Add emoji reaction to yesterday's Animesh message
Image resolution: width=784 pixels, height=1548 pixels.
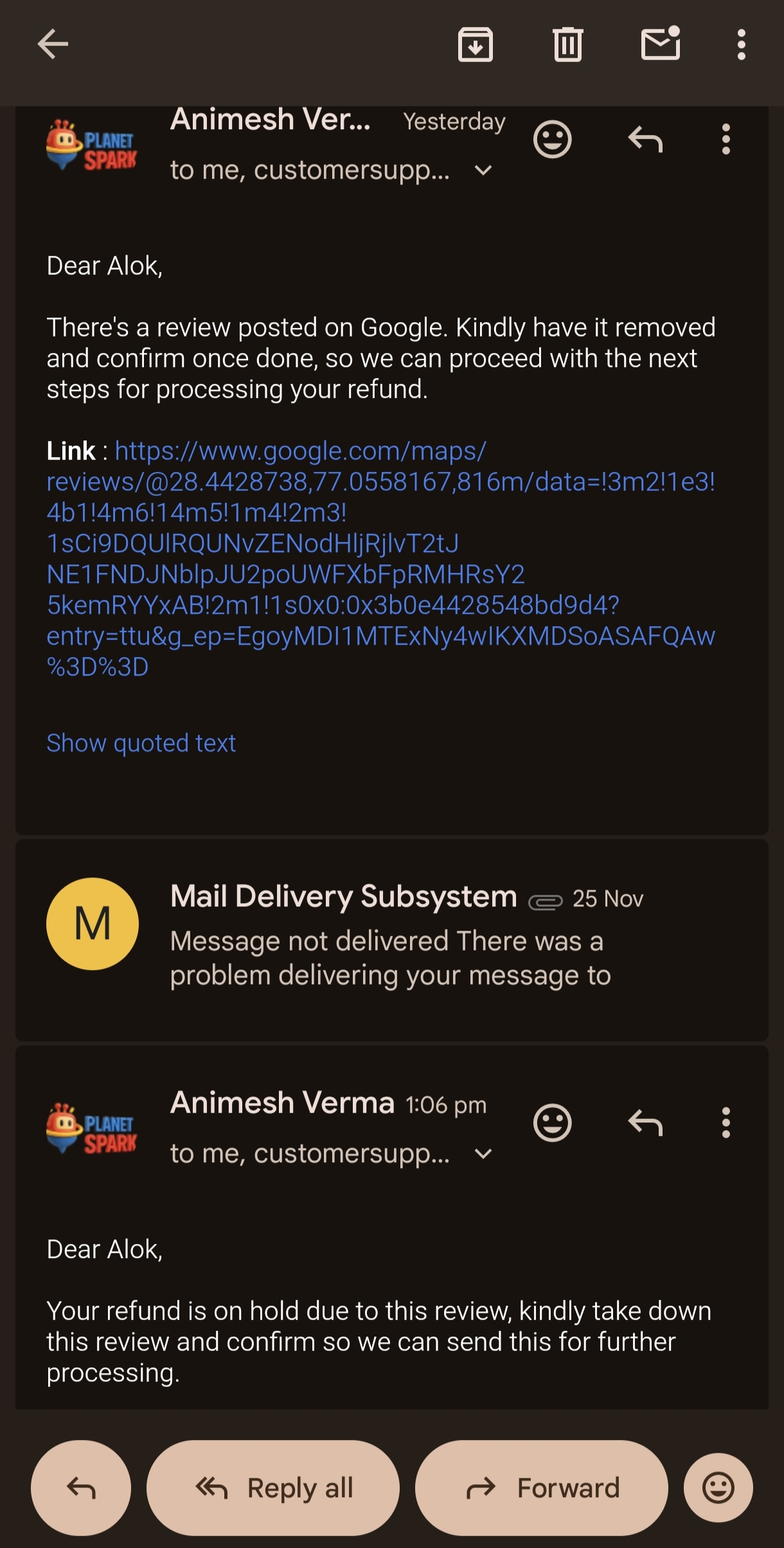pos(552,139)
